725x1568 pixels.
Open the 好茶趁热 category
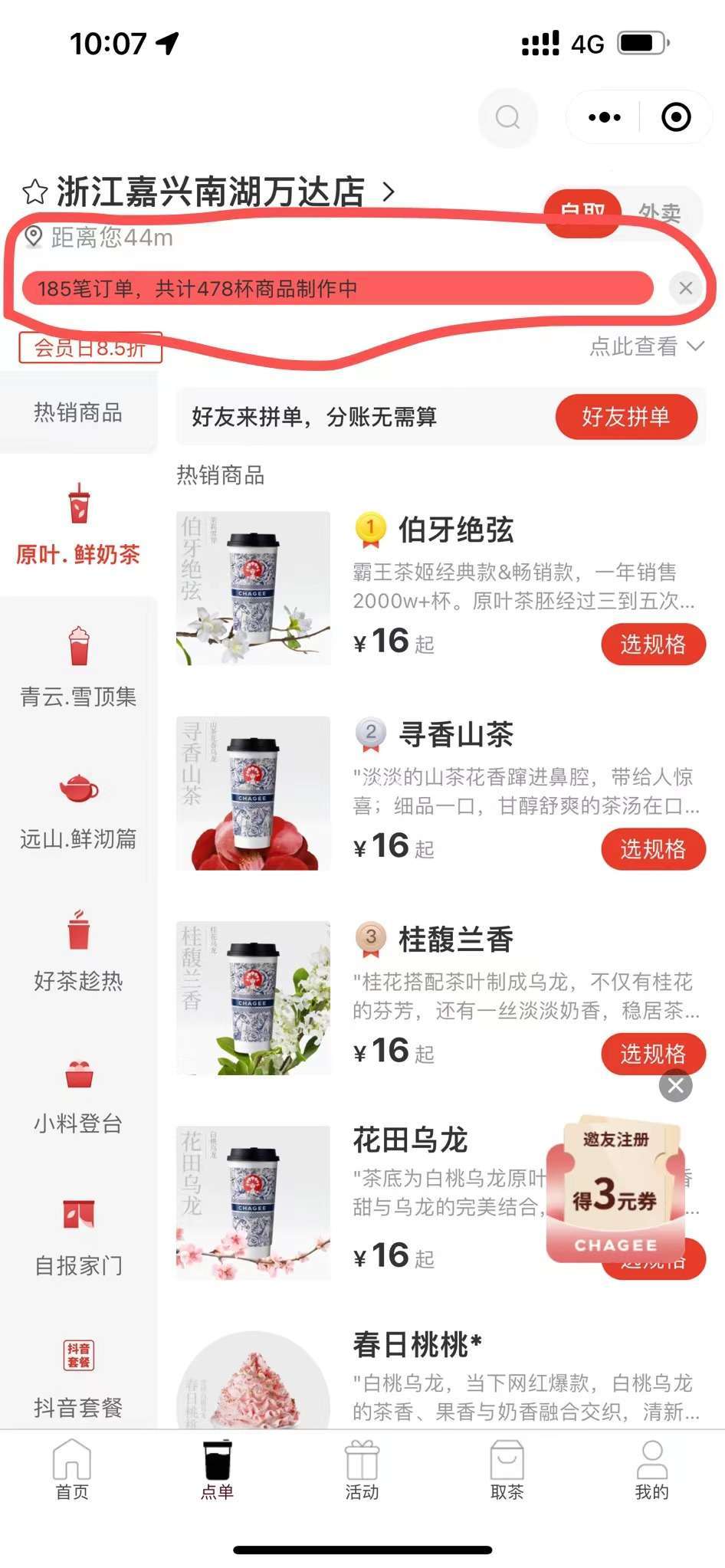tap(78, 950)
